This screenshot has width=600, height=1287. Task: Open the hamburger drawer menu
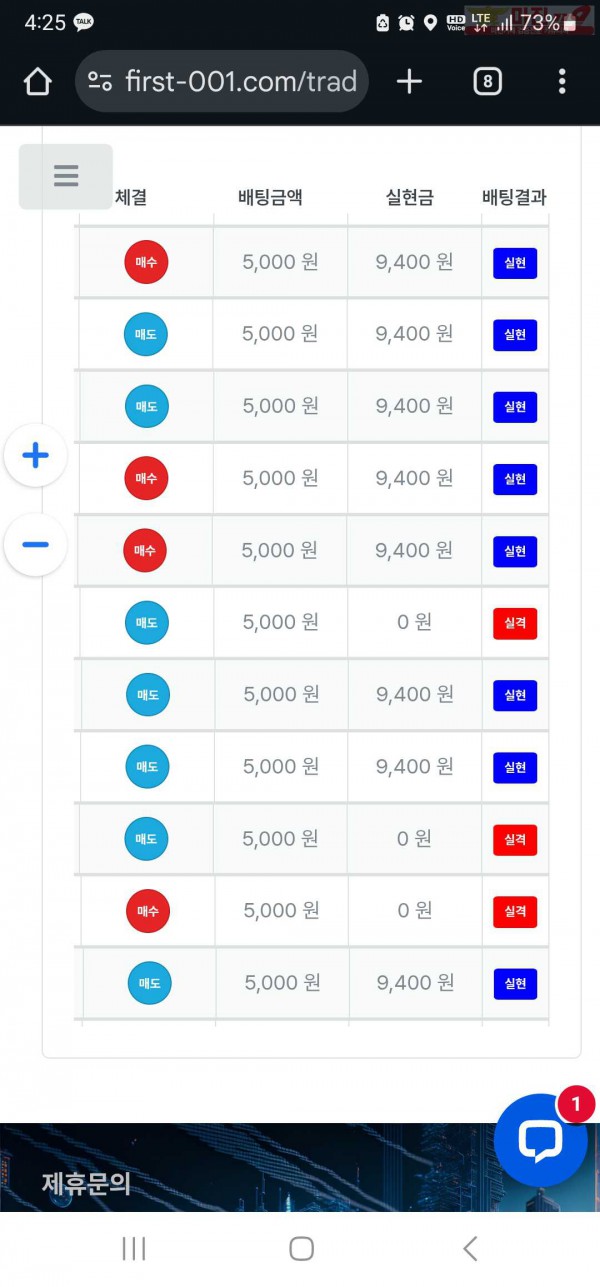(x=66, y=177)
